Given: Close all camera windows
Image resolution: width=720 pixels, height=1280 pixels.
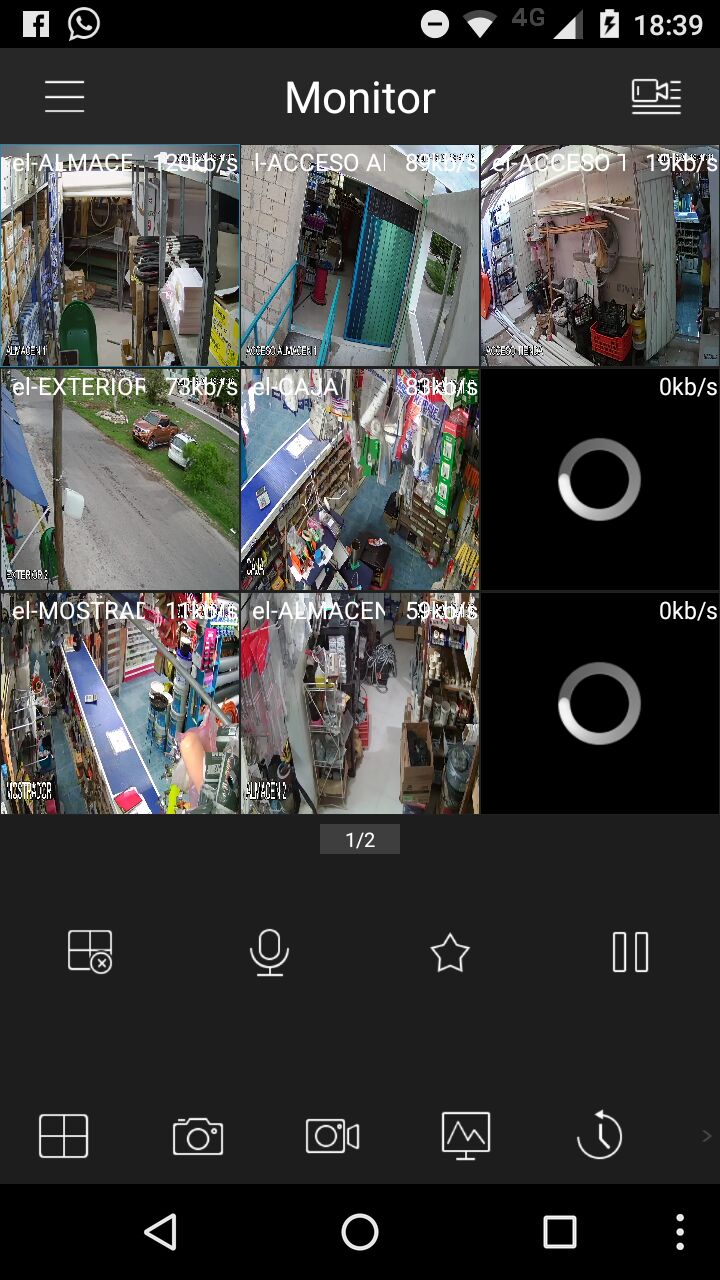Looking at the screenshot, I should 90,951.
